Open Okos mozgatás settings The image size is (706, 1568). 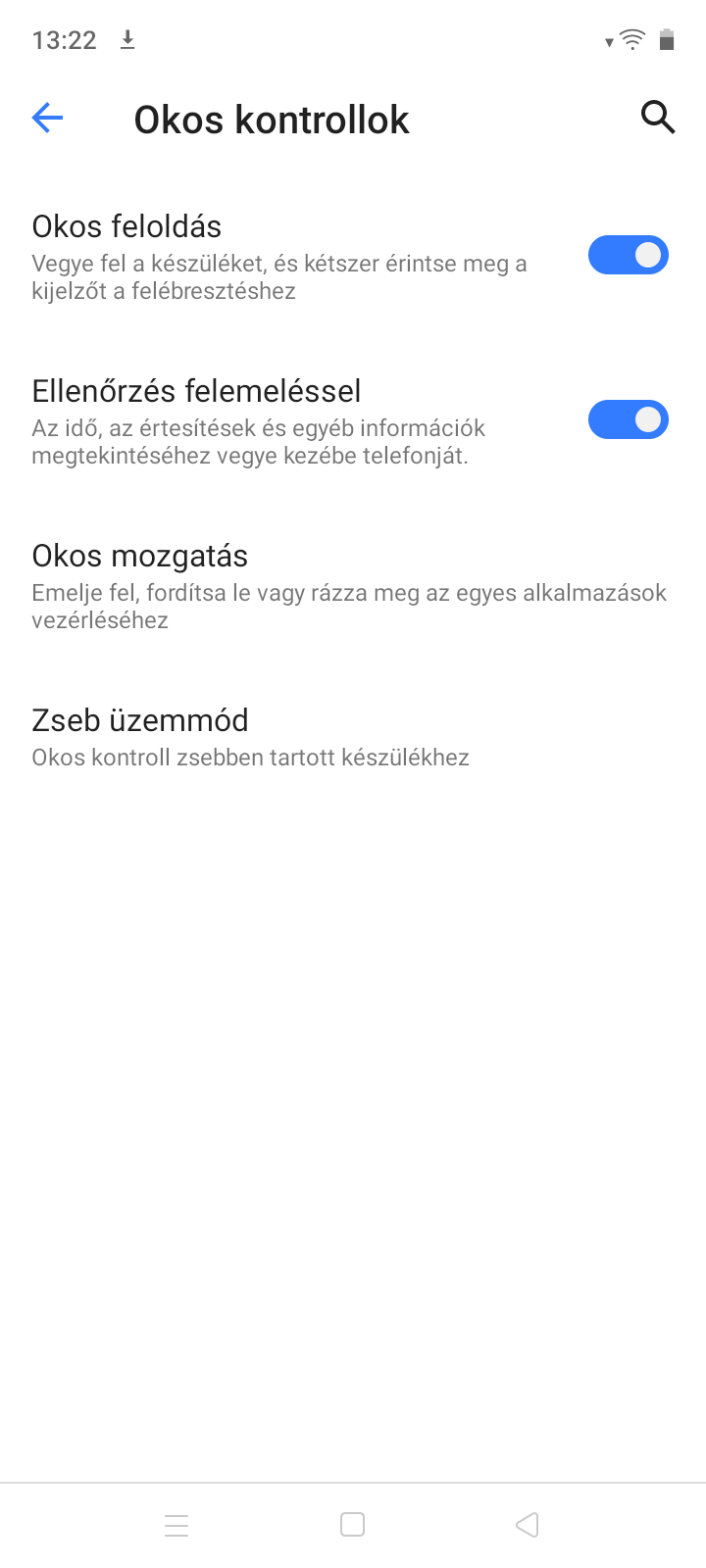point(353,585)
